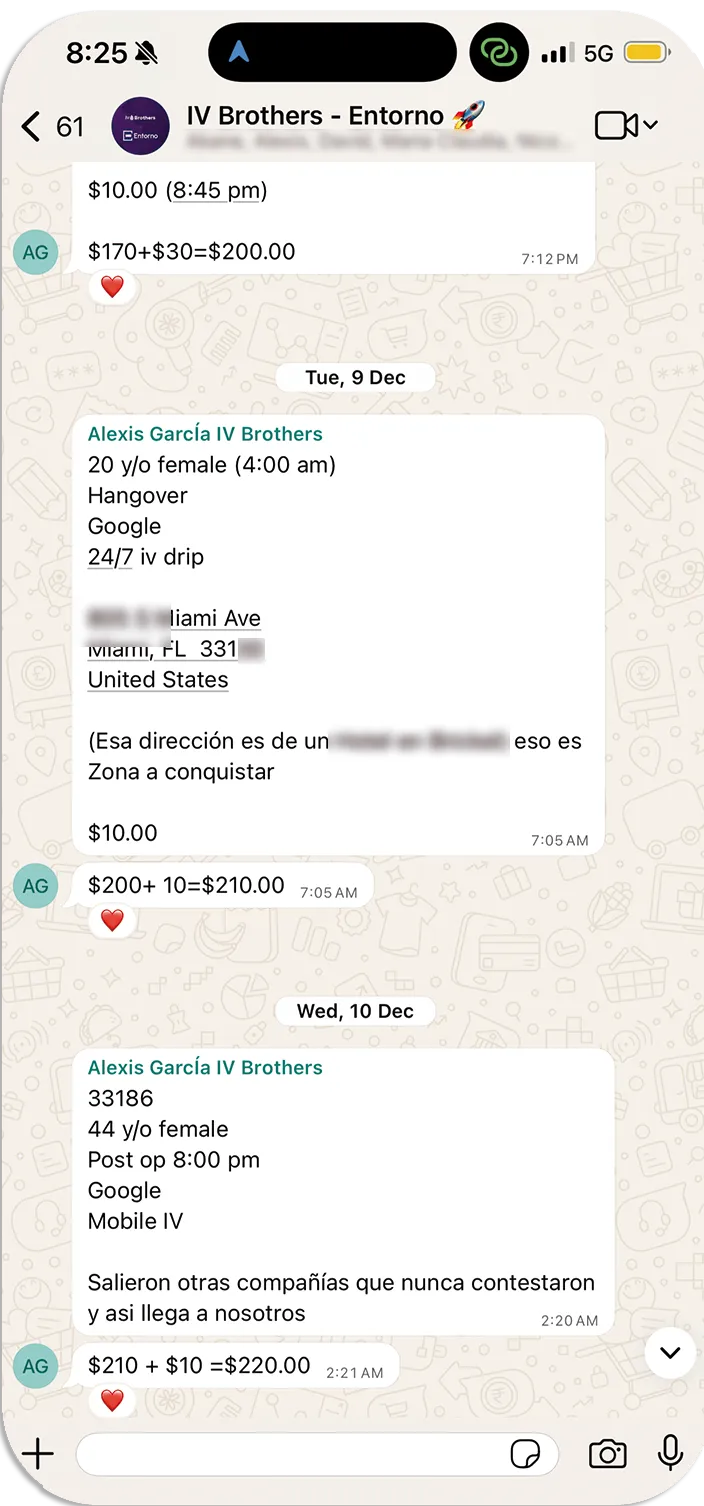Viewport: 704px width, 1506px height.
Task: Tap the 24/7 link in iv drip message
Action: pyautogui.click(x=110, y=558)
